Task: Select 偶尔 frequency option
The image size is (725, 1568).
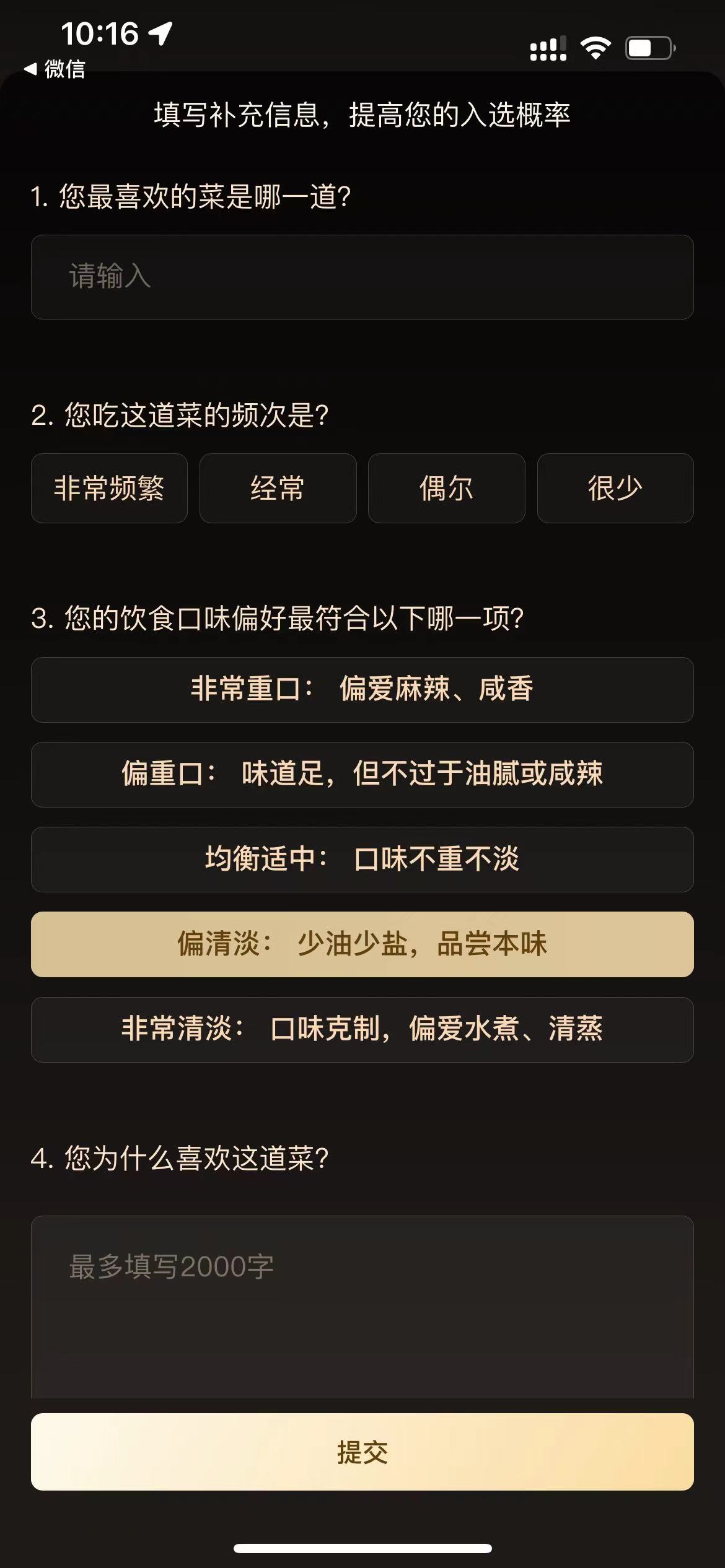Action: (446, 489)
